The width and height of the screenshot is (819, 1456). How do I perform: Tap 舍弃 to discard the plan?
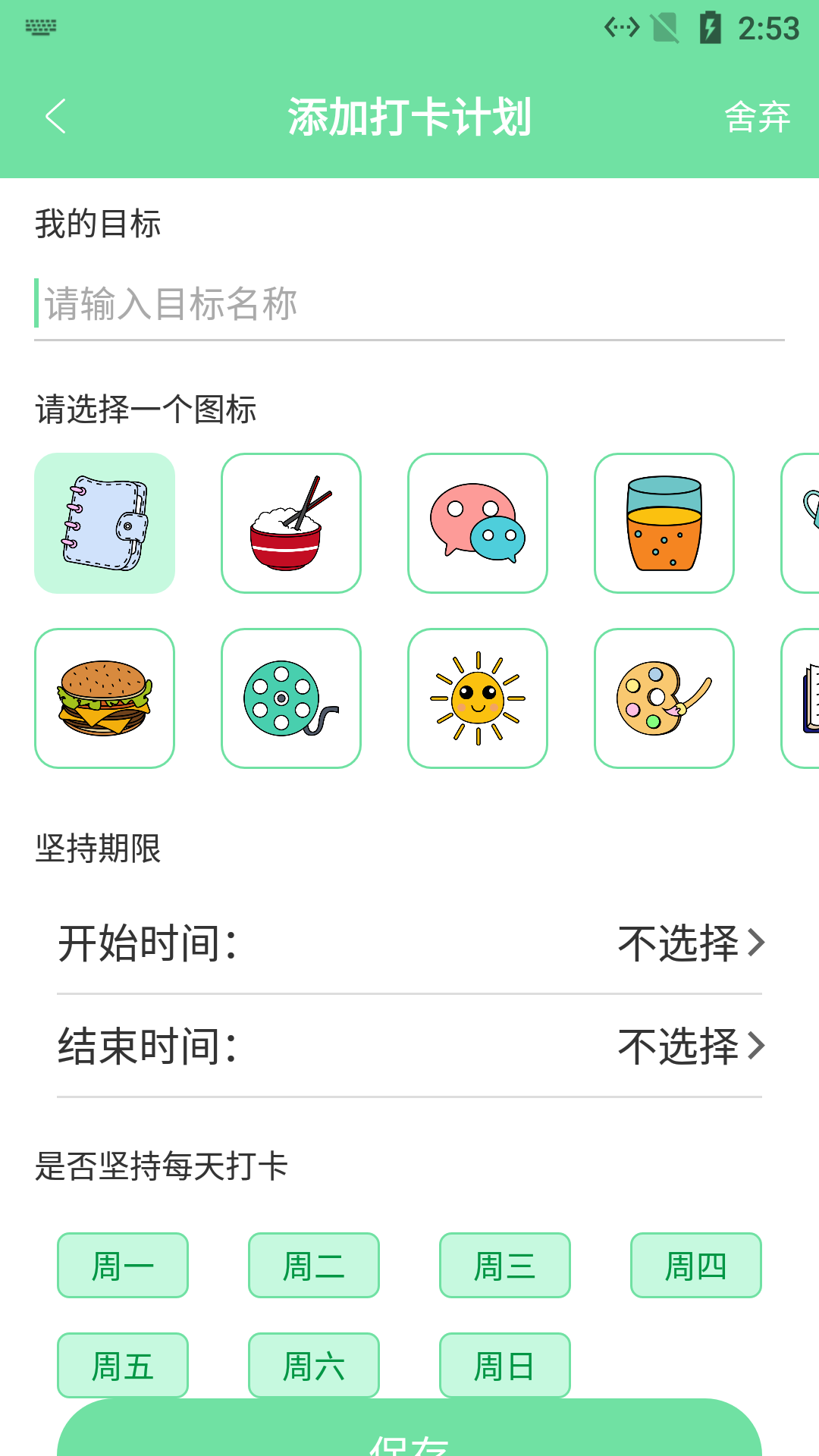757,116
